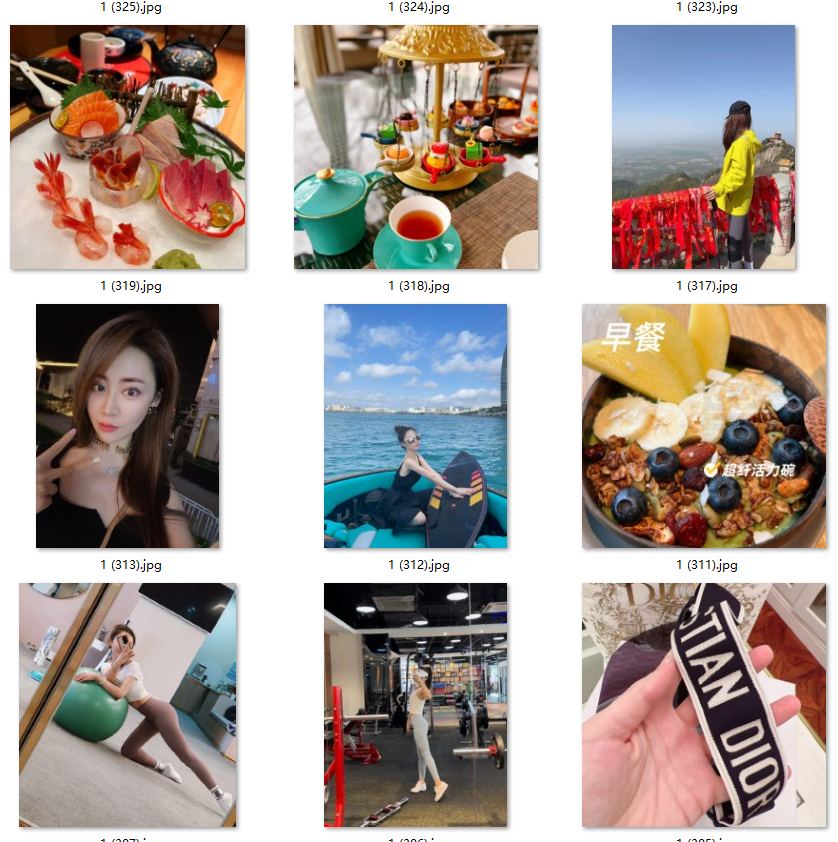Open the afternoon tea photo 1 (318).jpg
The height and width of the screenshot is (842, 838).
(416, 148)
